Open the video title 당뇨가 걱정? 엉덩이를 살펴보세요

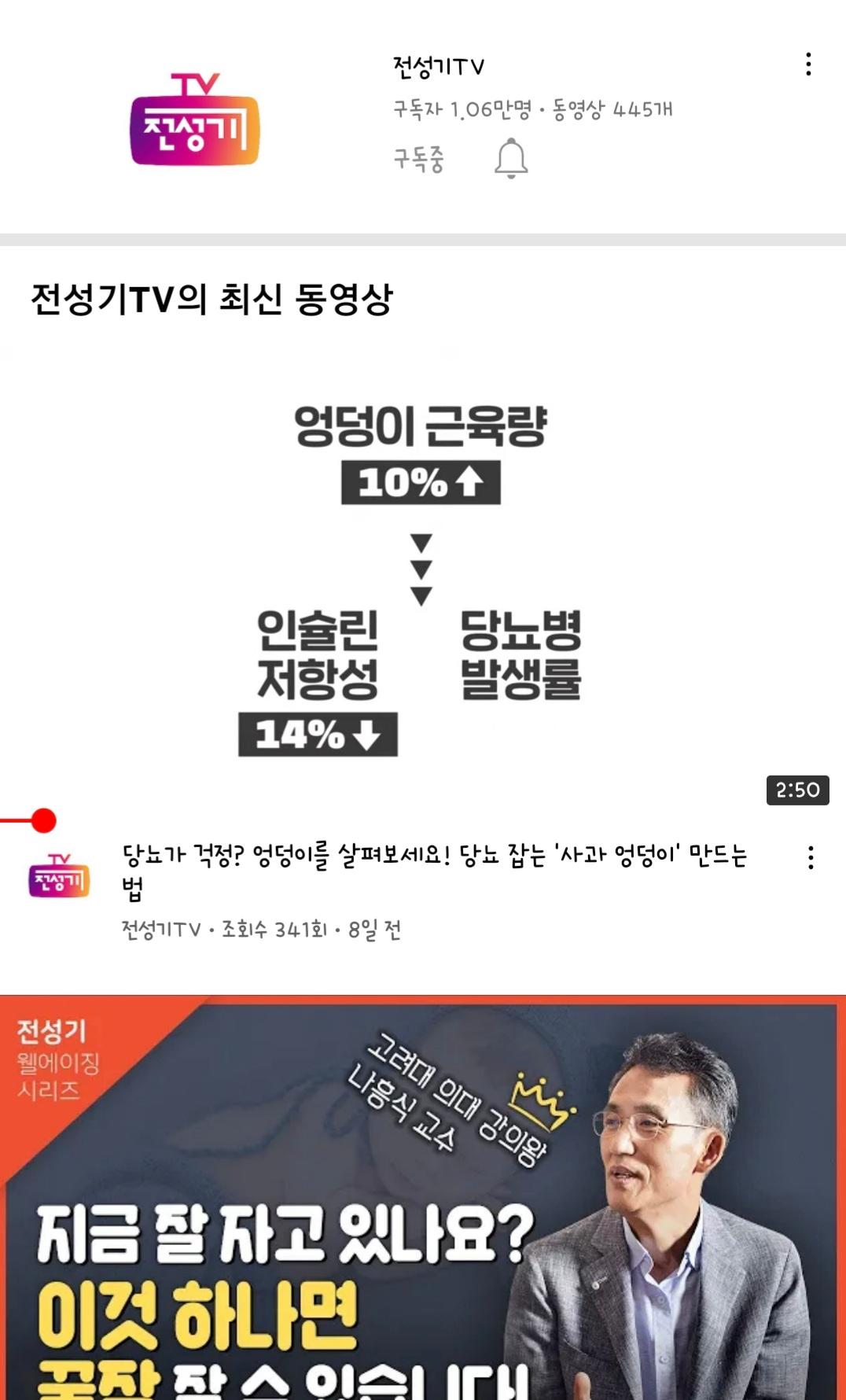434,870
